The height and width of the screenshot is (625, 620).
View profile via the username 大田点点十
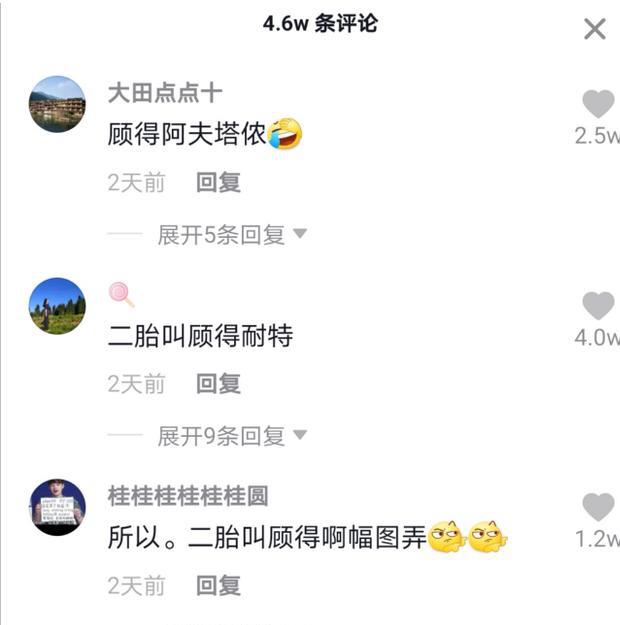click(x=165, y=94)
